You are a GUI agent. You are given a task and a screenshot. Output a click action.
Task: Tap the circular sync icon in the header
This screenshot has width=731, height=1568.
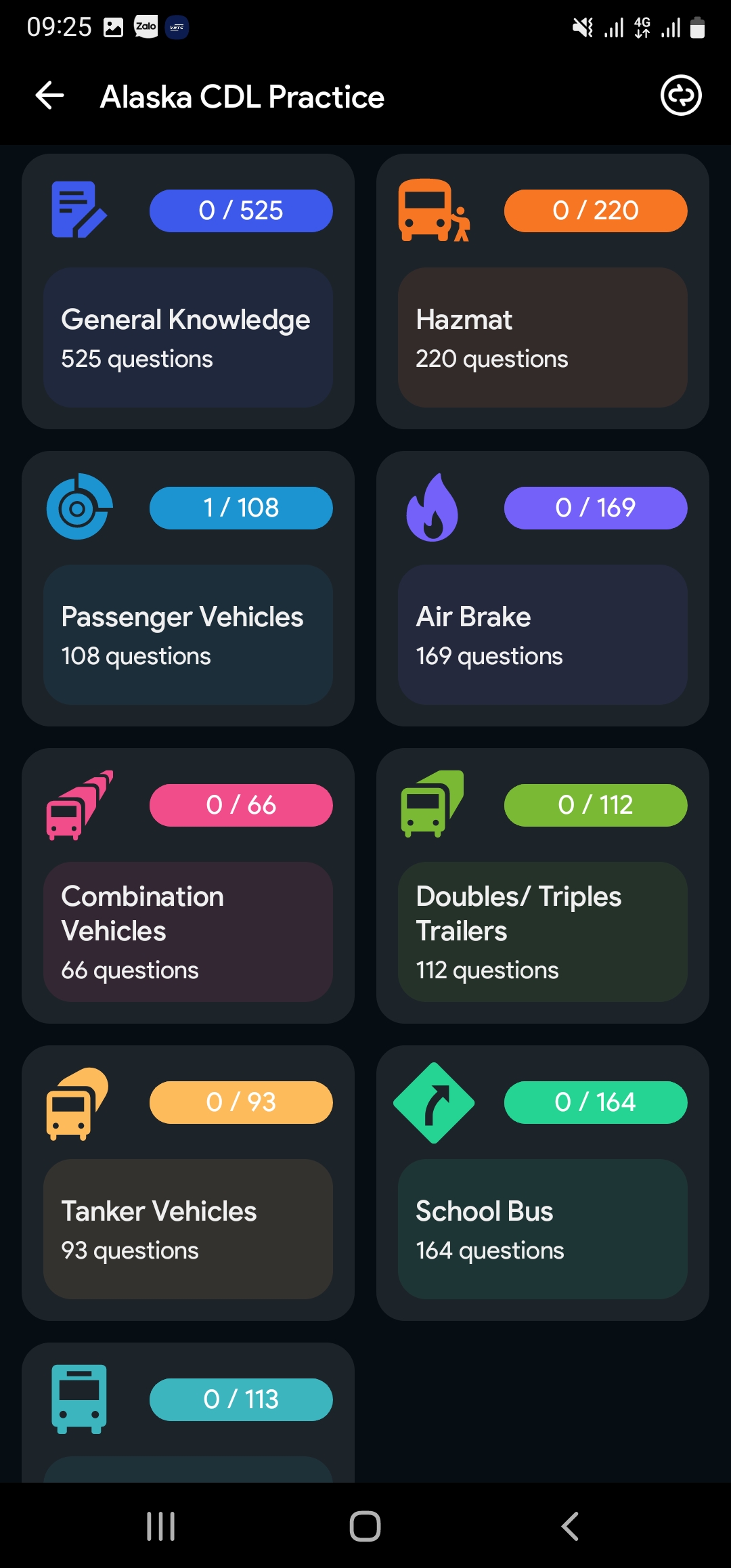point(681,95)
